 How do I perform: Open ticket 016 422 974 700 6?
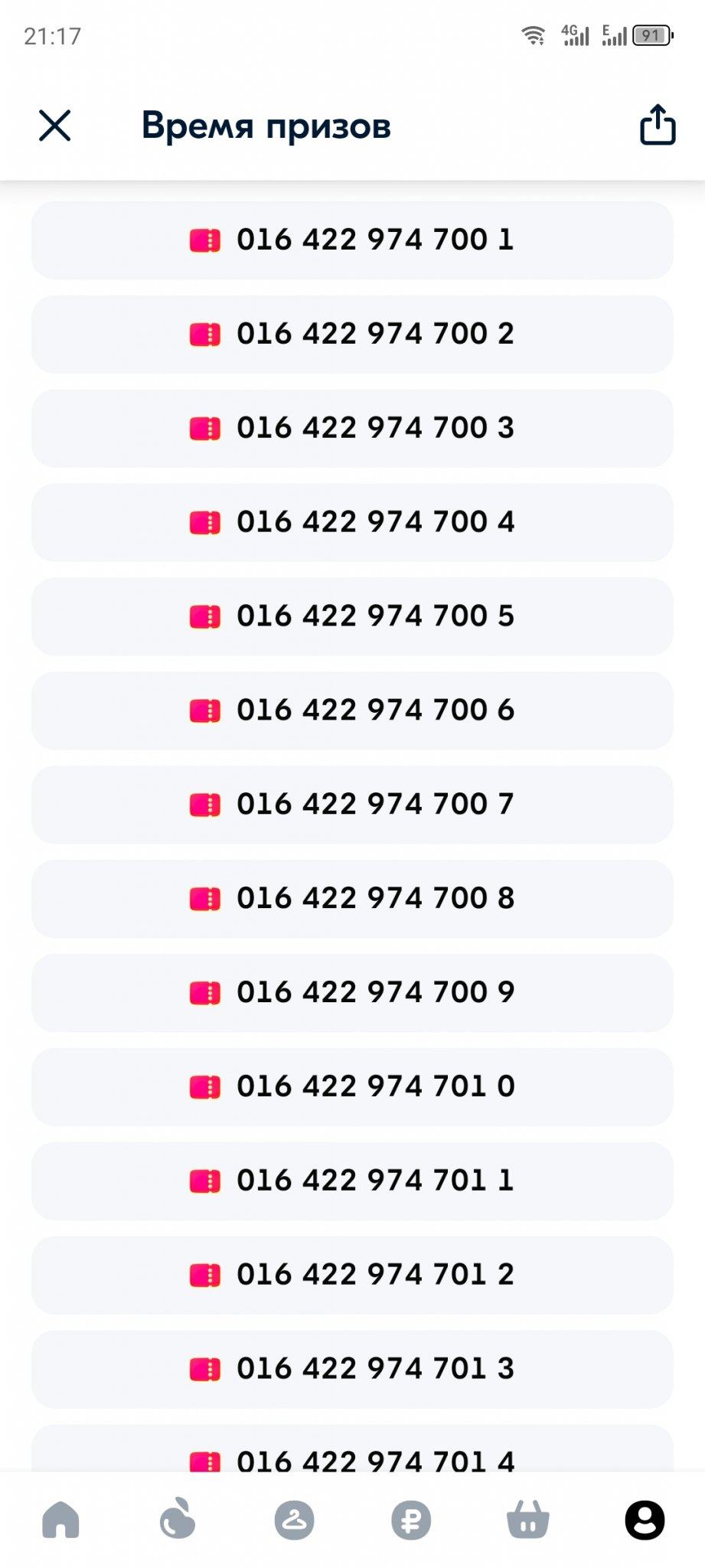[352, 710]
